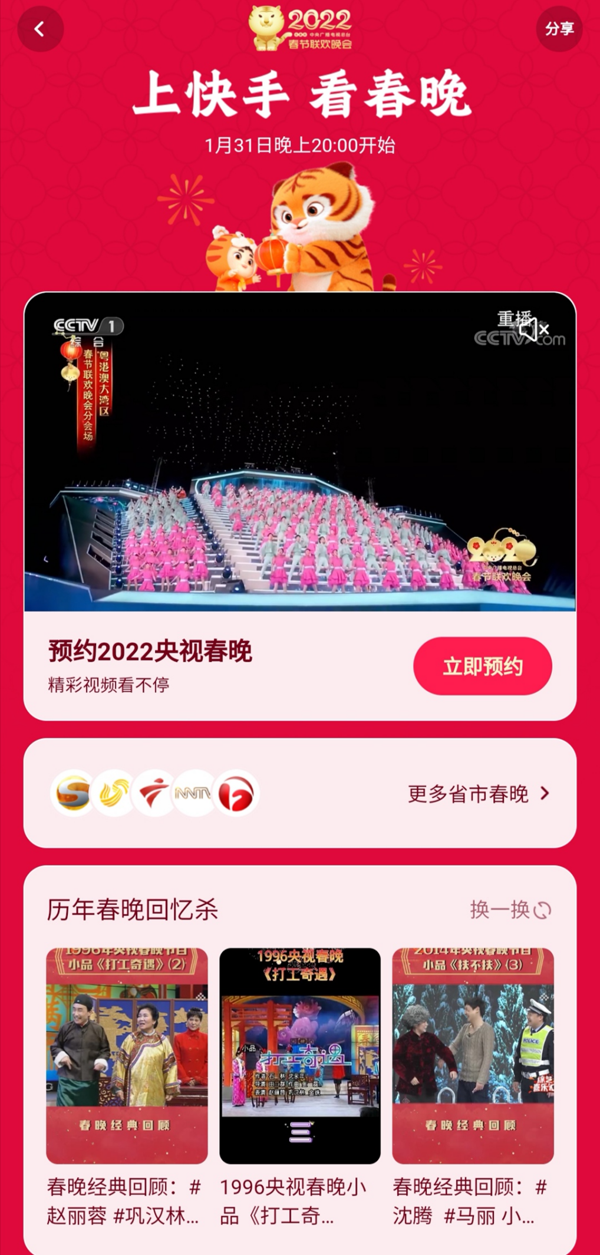Tap the 分享 share button

(559, 29)
